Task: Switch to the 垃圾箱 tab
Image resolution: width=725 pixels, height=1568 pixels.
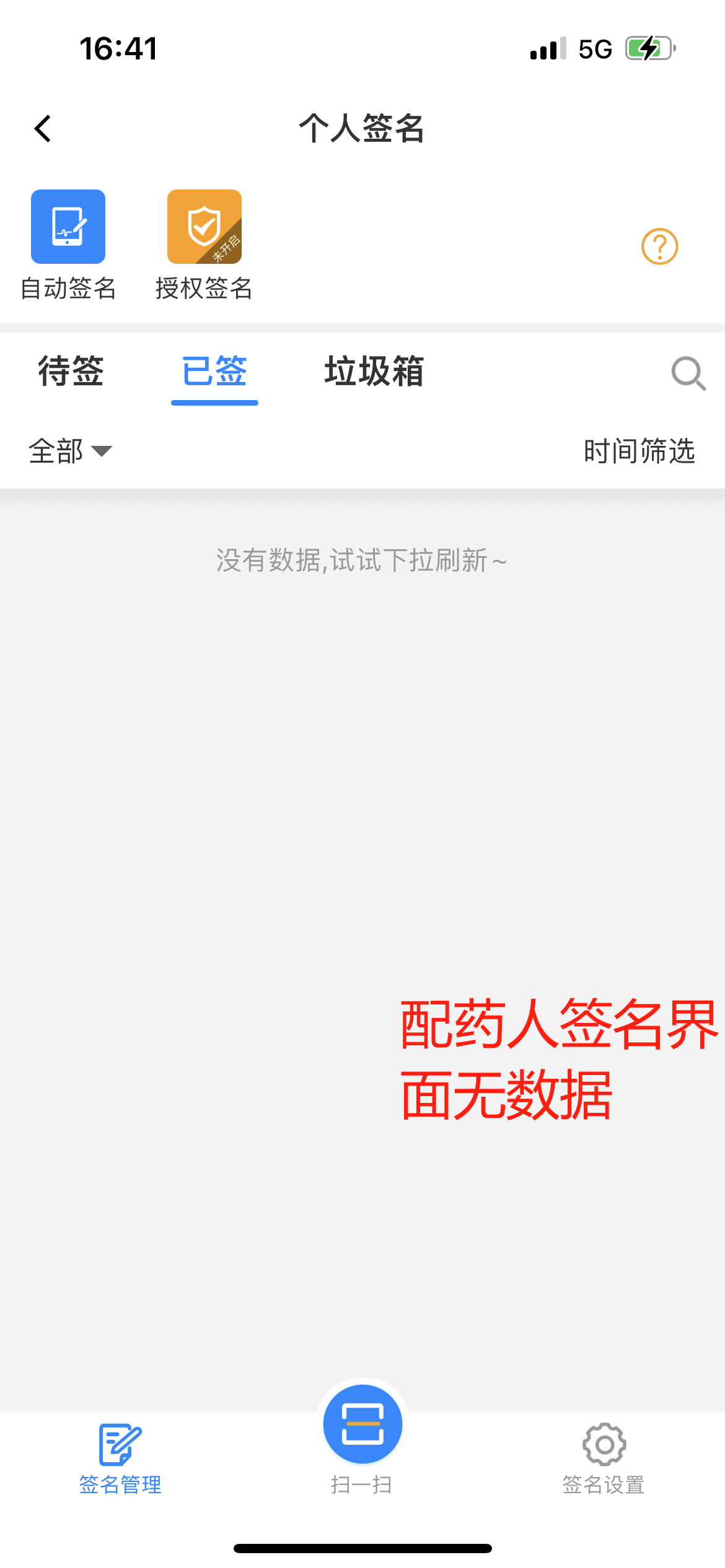Action: click(x=374, y=372)
